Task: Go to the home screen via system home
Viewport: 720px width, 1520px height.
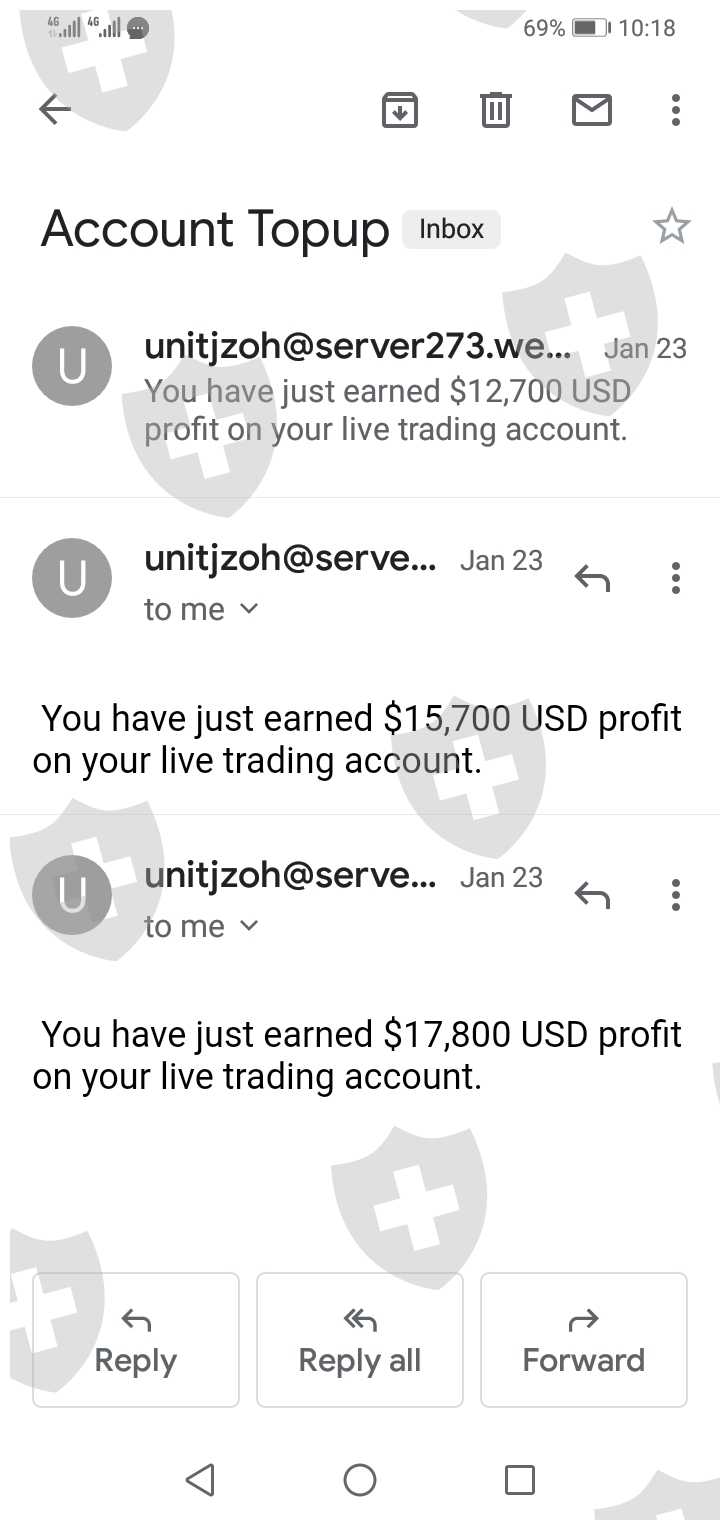Action: click(360, 1480)
